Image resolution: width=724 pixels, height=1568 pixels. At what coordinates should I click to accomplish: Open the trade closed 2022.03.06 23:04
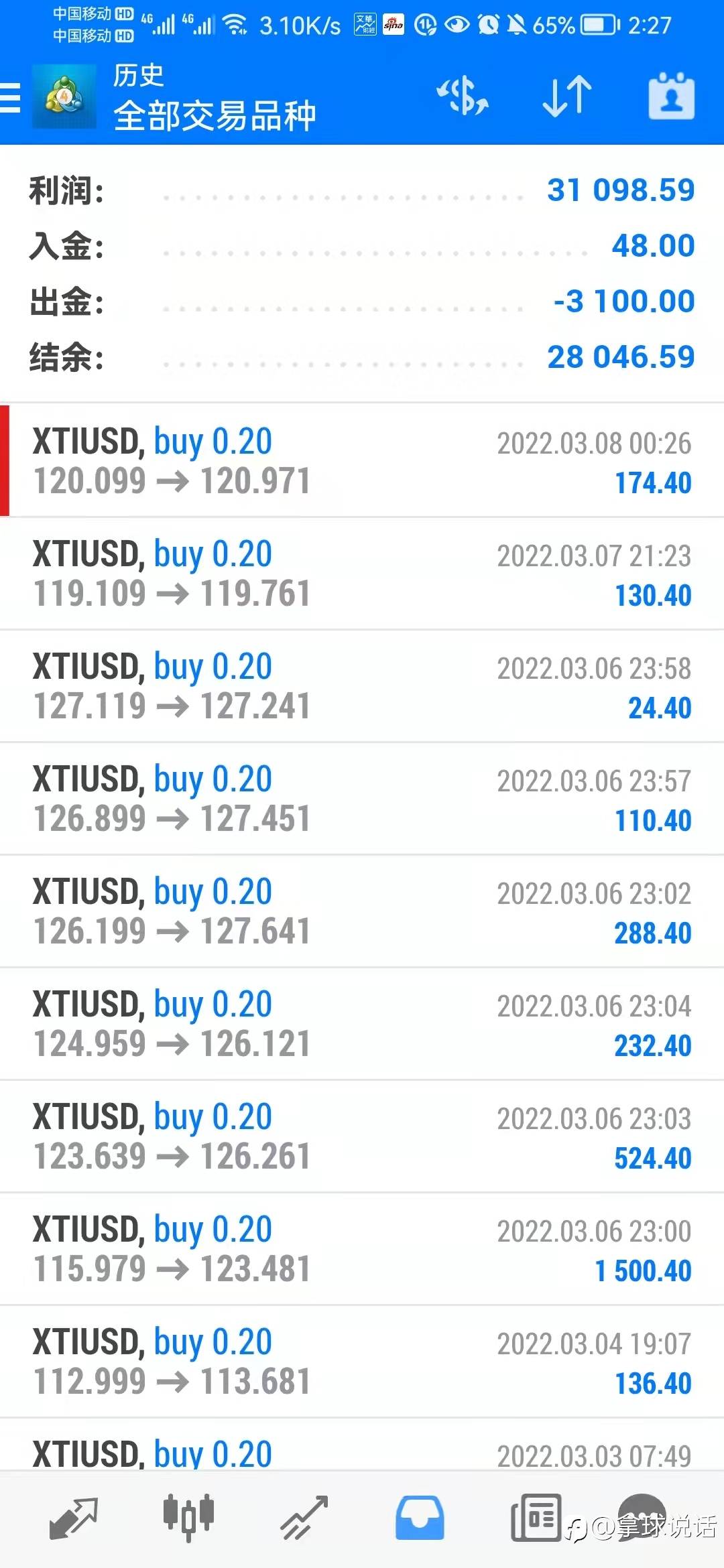click(x=362, y=1024)
